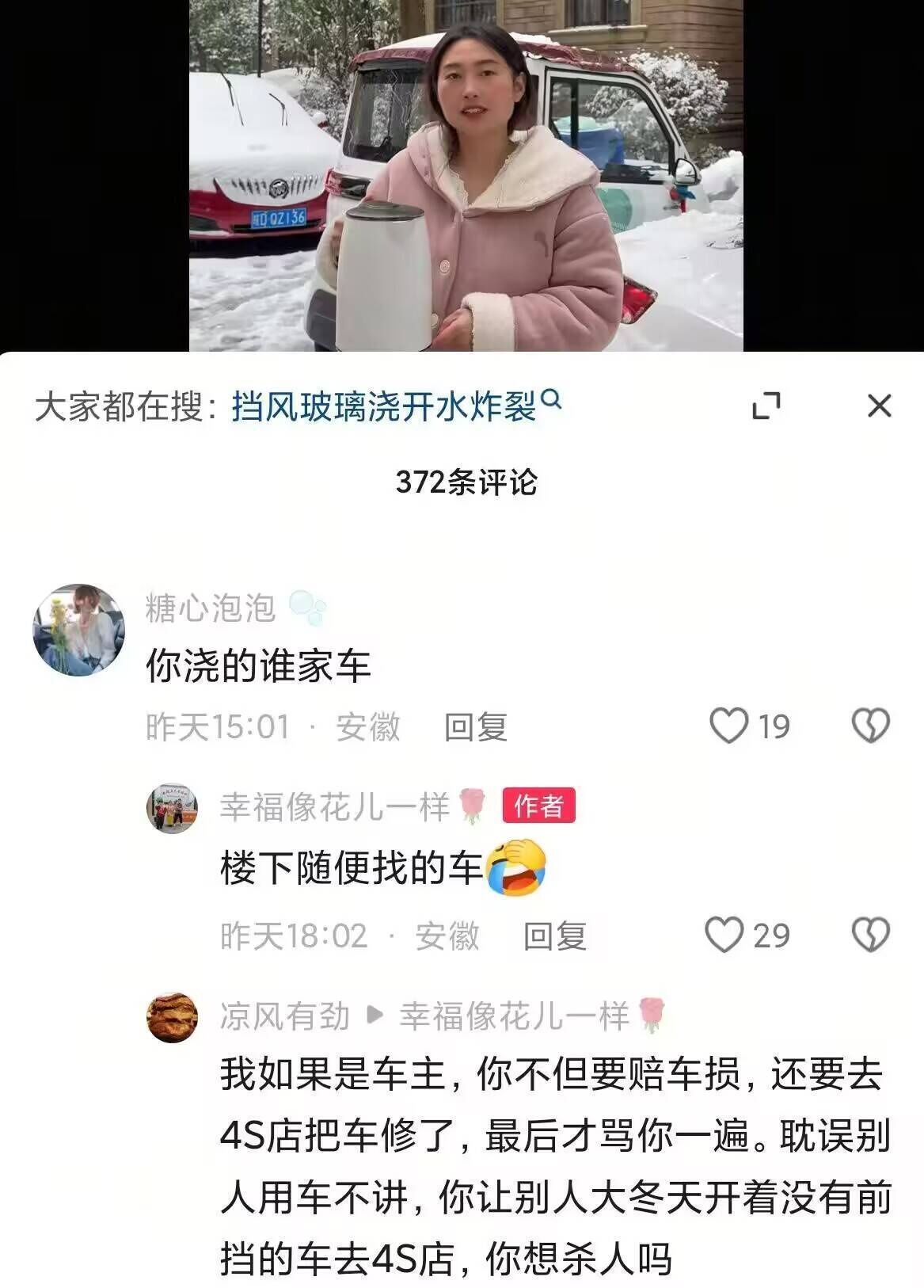Dislike the author's reply 楼下随便找的车
This screenshot has height=1288, width=924.
click(870, 936)
